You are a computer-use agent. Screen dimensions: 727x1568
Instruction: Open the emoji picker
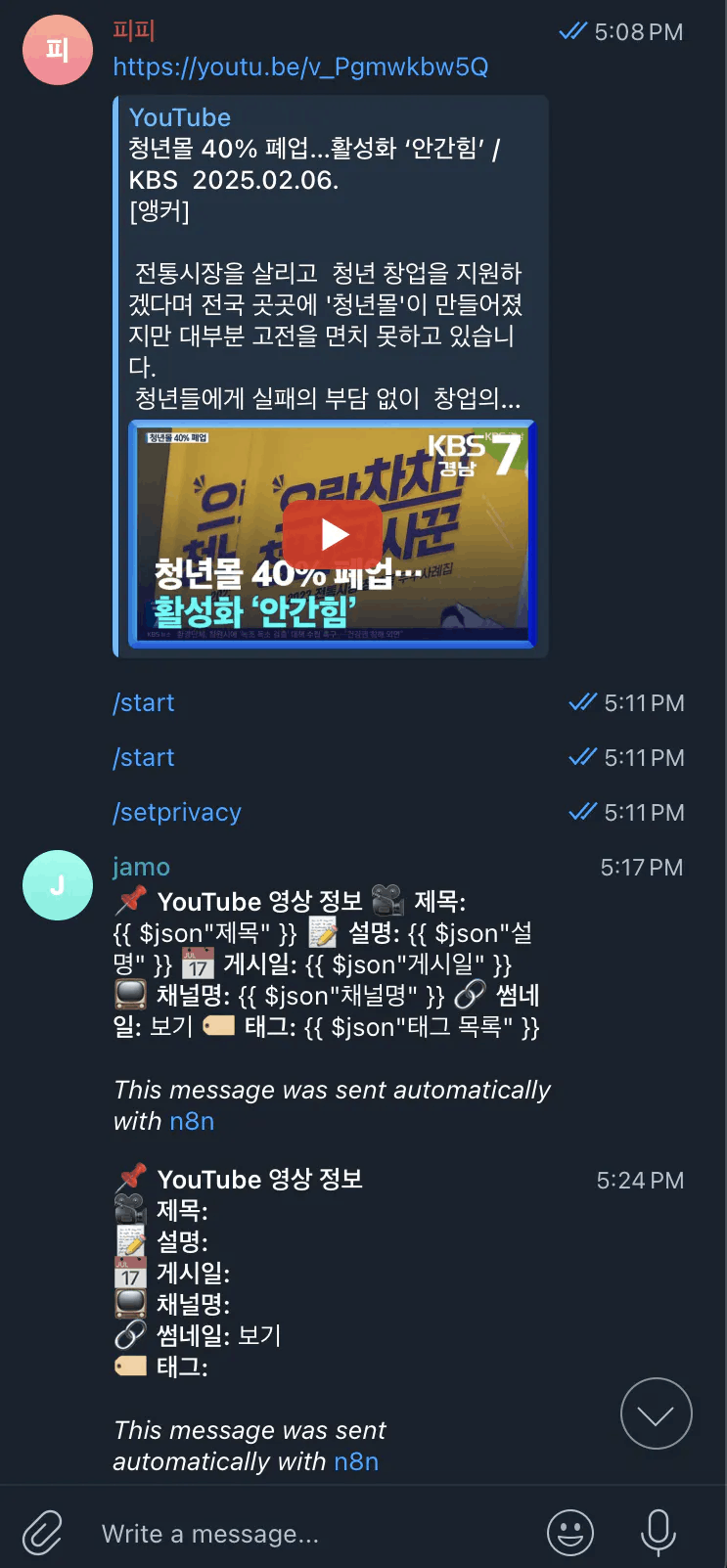(x=570, y=1533)
